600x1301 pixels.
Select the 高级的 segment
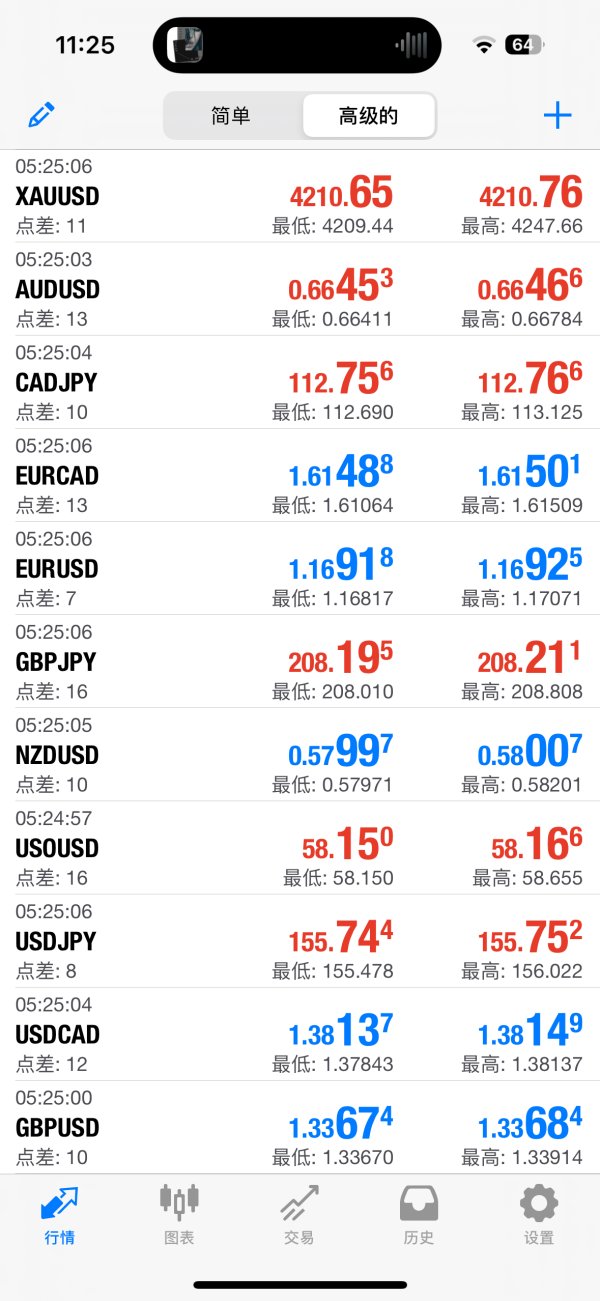368,116
